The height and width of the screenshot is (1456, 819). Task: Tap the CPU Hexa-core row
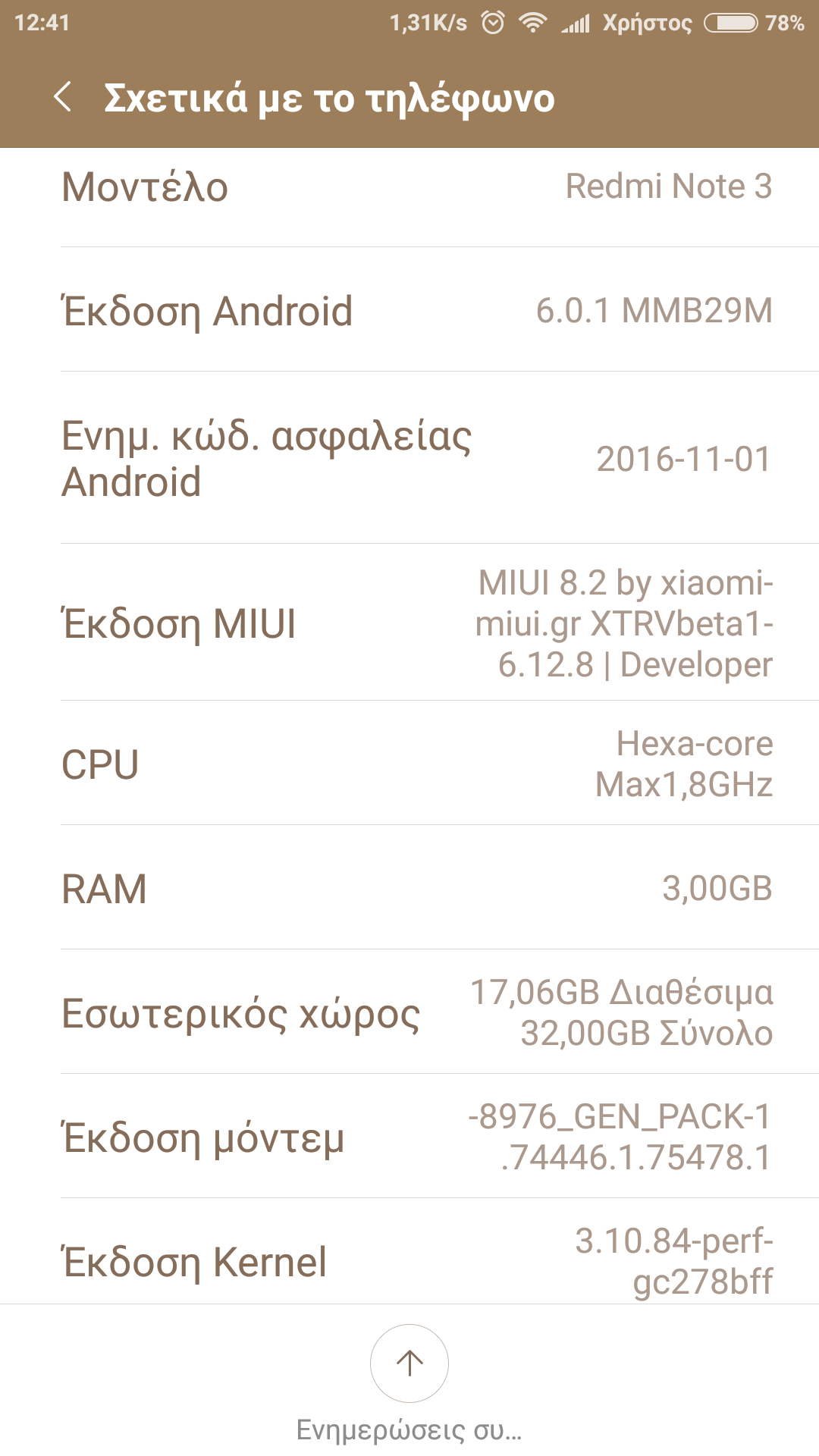click(409, 764)
